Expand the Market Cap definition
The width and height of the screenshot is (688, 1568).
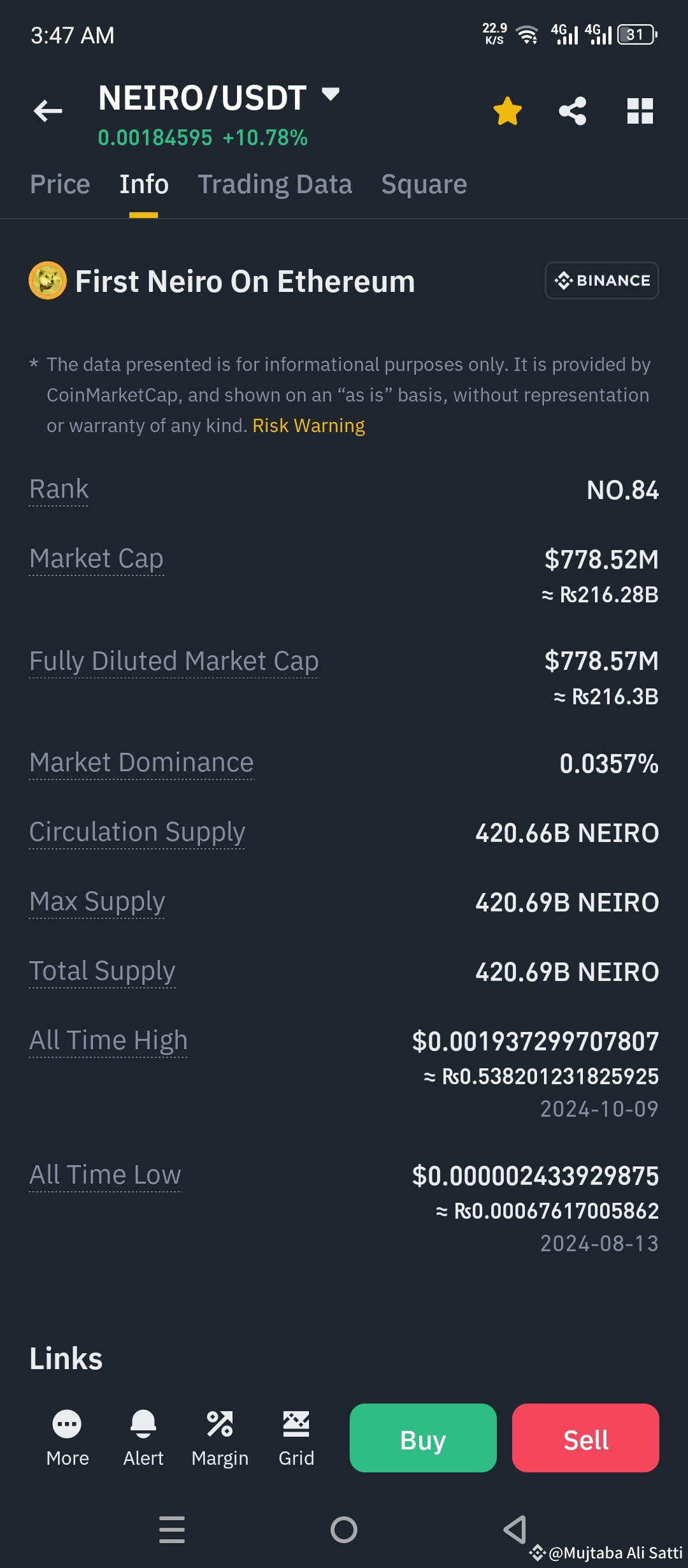[x=96, y=558]
